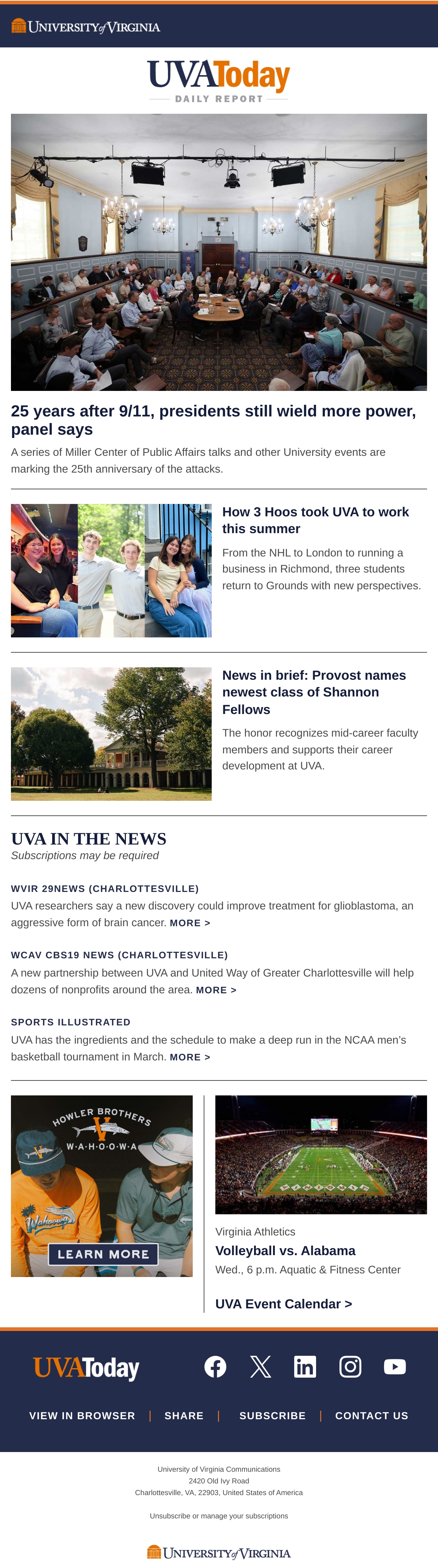
Task: Open the UVA Event Calendar link
Action: 283,1304
